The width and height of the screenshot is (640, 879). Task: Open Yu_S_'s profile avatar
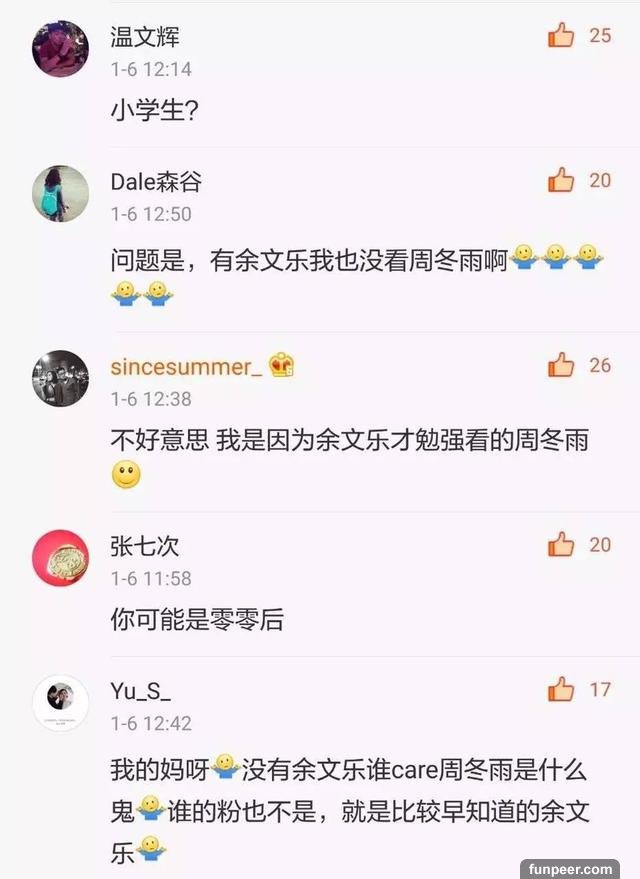tap(61, 702)
